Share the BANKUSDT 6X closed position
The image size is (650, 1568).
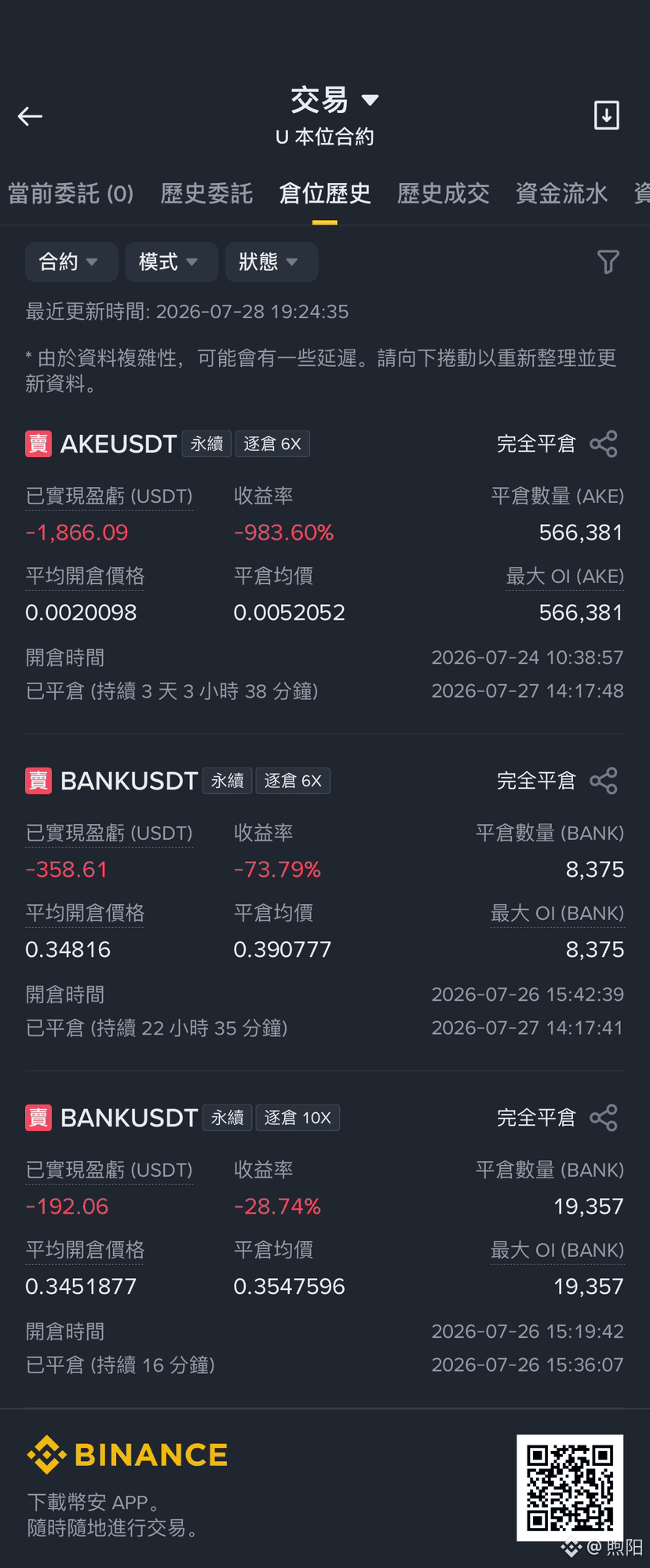coord(604,781)
